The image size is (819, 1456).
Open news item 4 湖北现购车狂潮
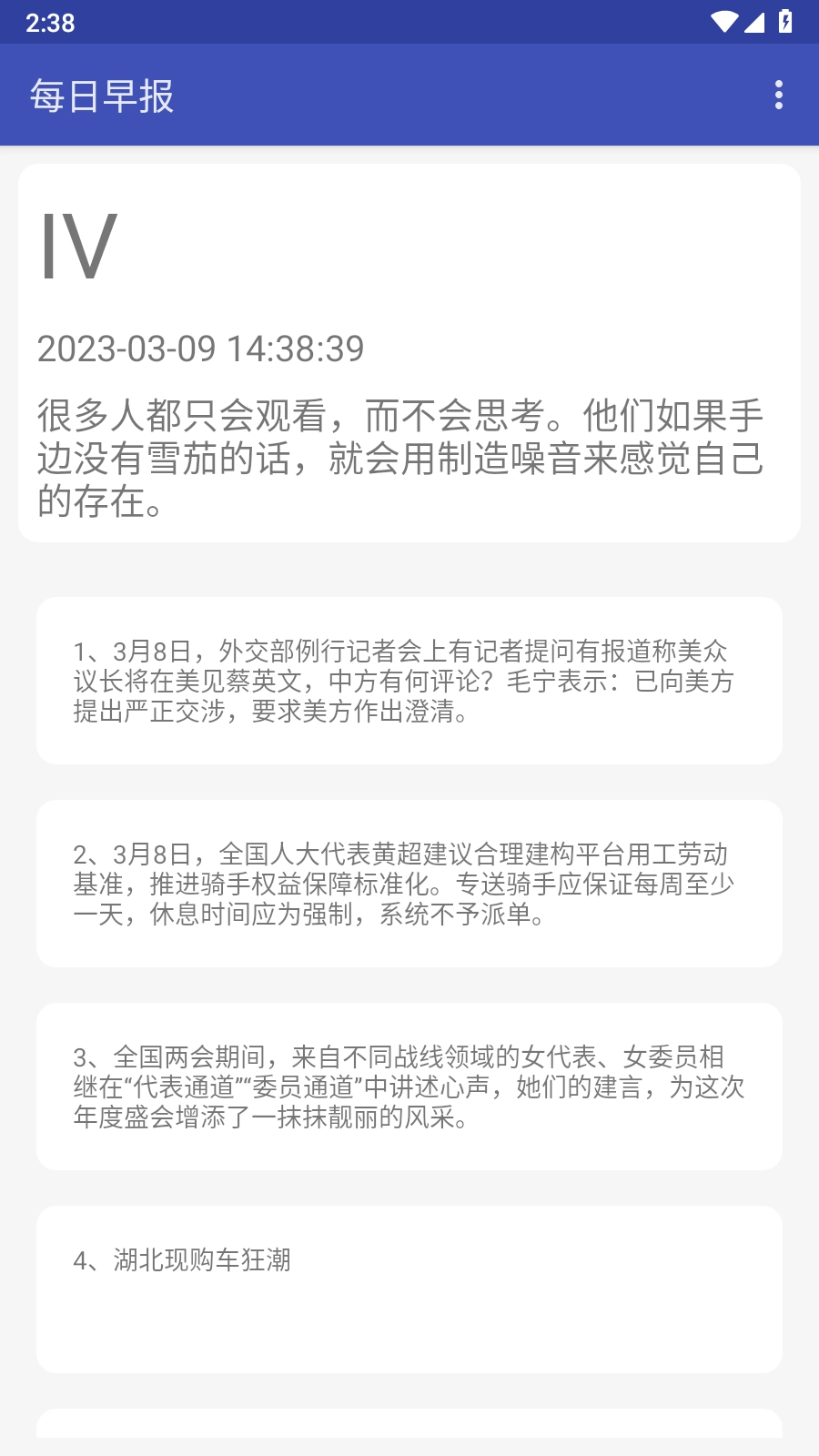click(x=409, y=1289)
